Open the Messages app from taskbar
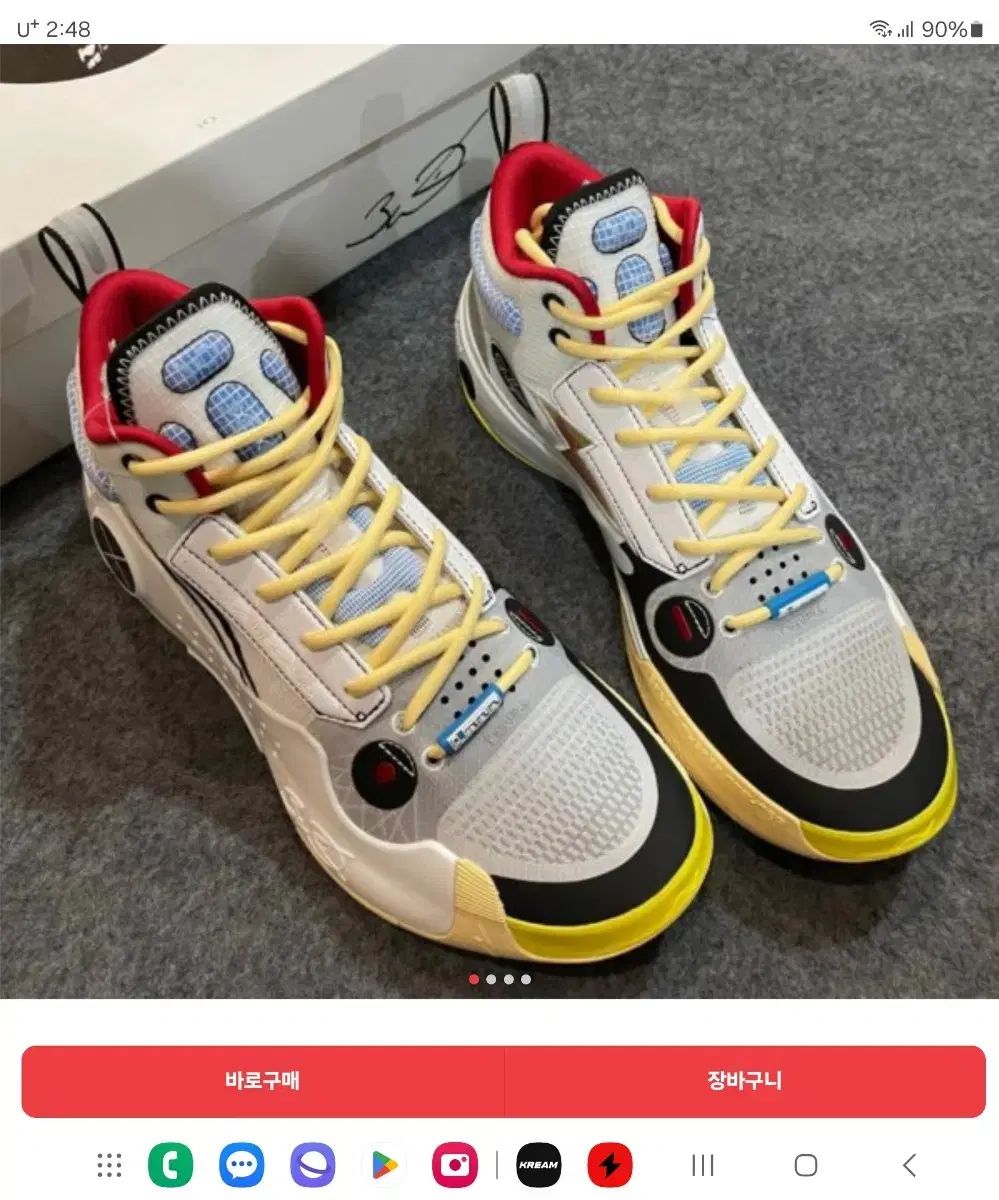999x1200 pixels. [241, 1165]
